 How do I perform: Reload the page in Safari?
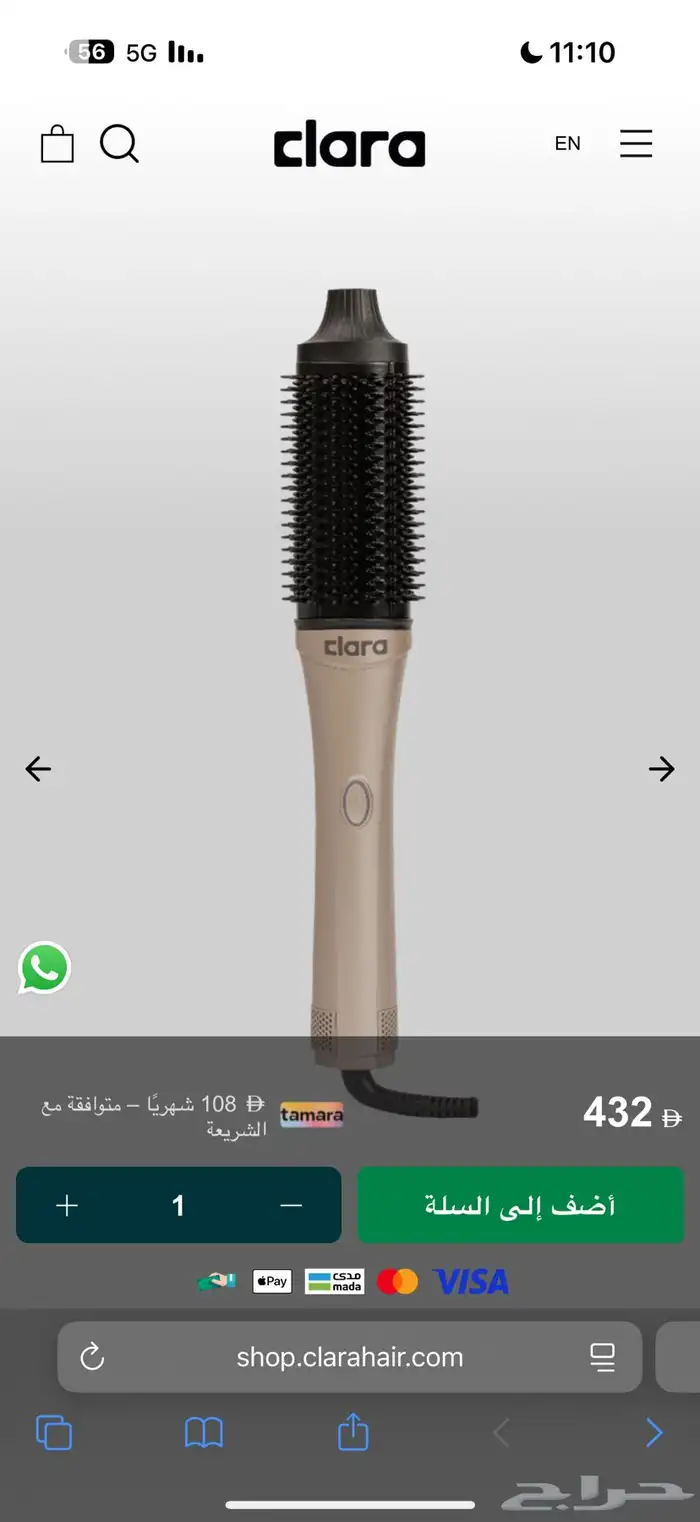[x=92, y=1357]
